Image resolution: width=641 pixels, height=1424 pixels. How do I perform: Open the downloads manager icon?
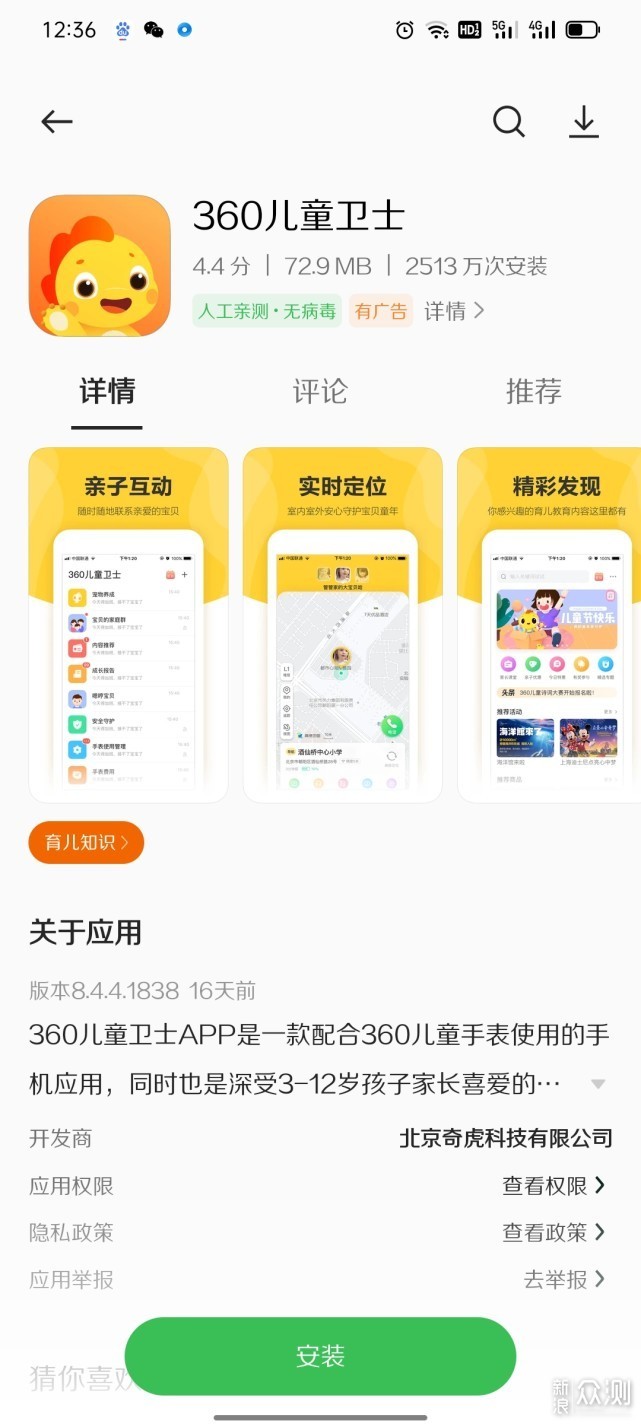(x=583, y=122)
